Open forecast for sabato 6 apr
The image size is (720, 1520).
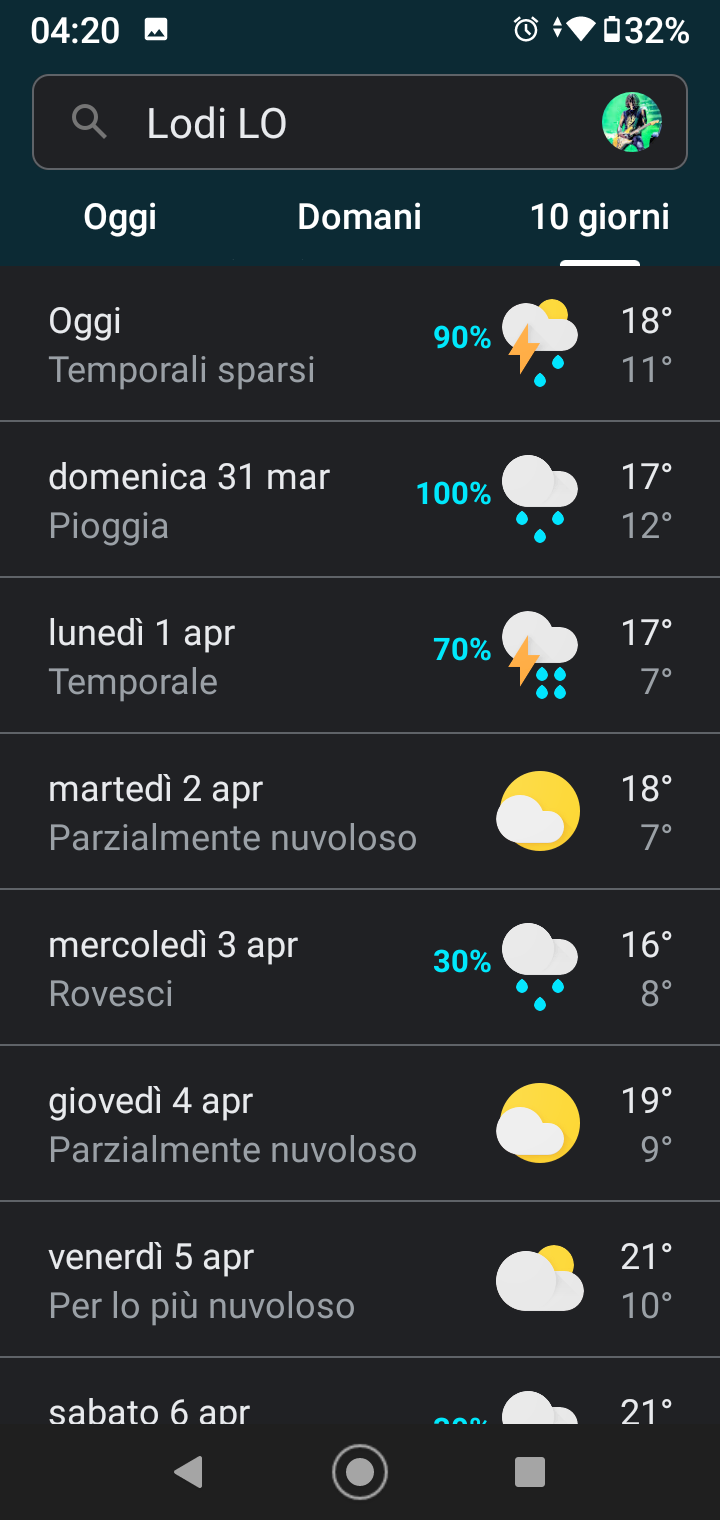tap(360, 1391)
